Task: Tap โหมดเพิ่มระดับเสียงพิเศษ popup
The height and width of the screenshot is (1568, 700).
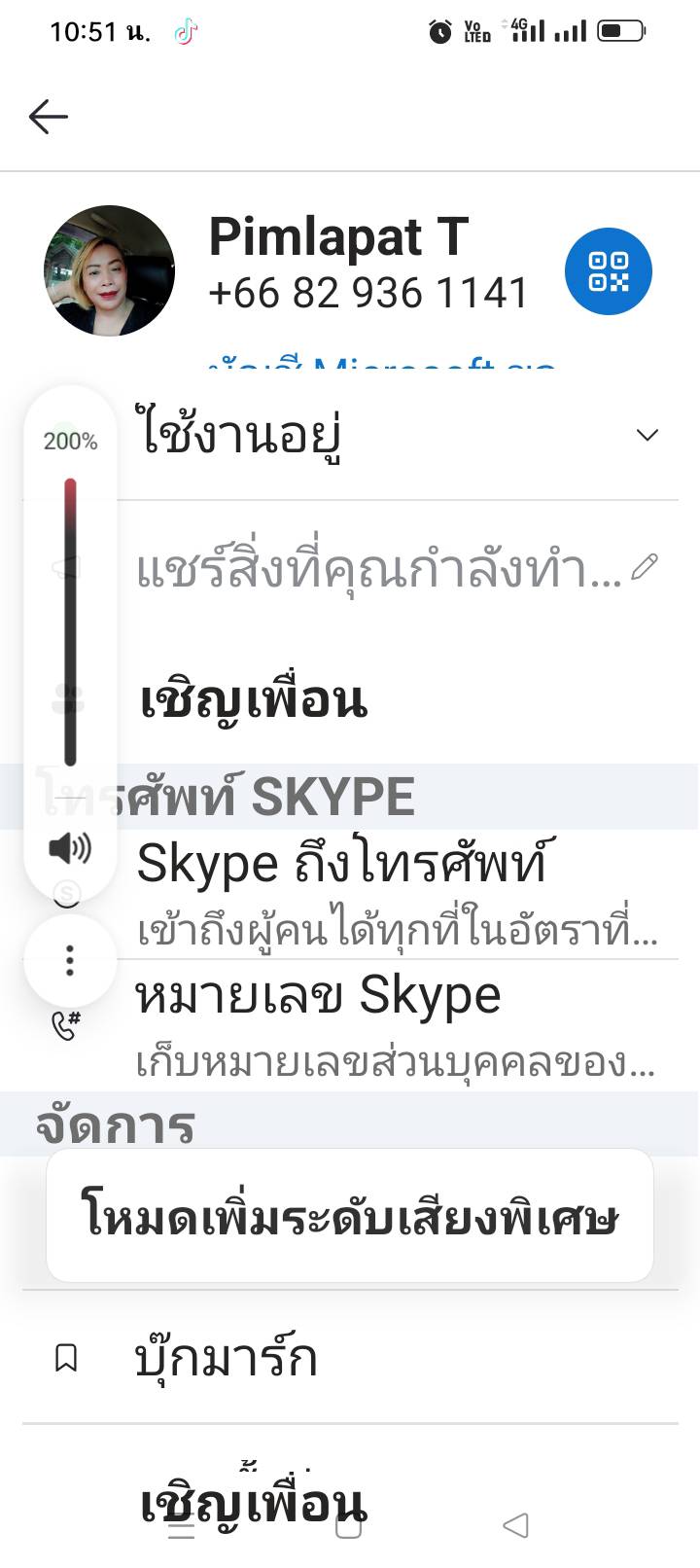Action: 350,1216
